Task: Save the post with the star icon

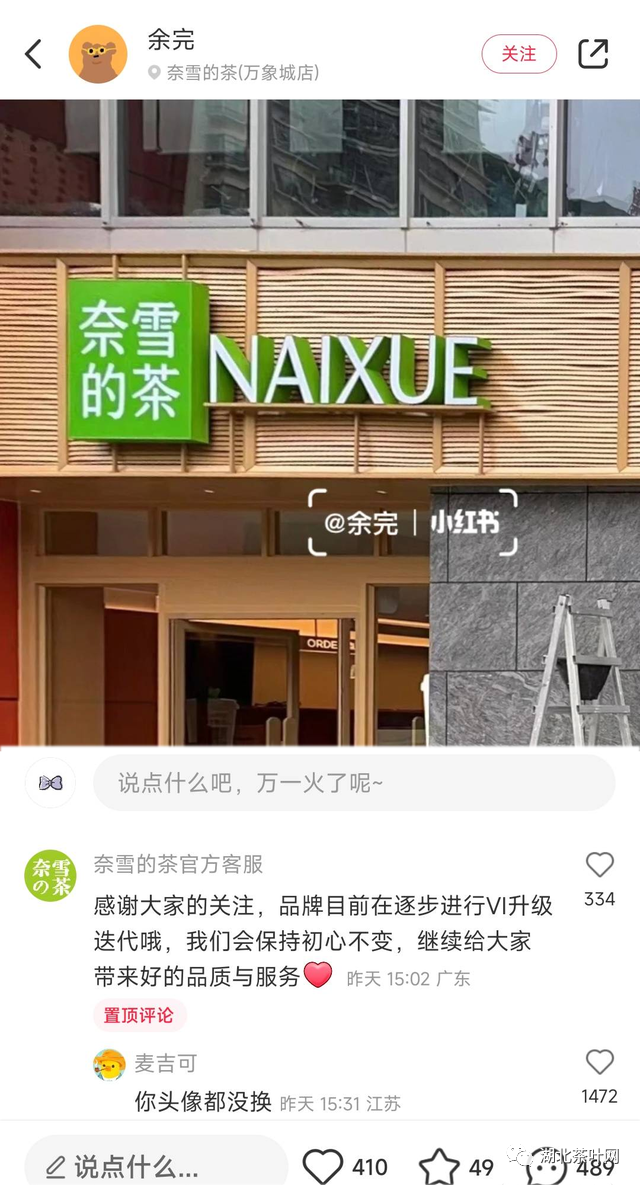Action: tap(438, 1166)
